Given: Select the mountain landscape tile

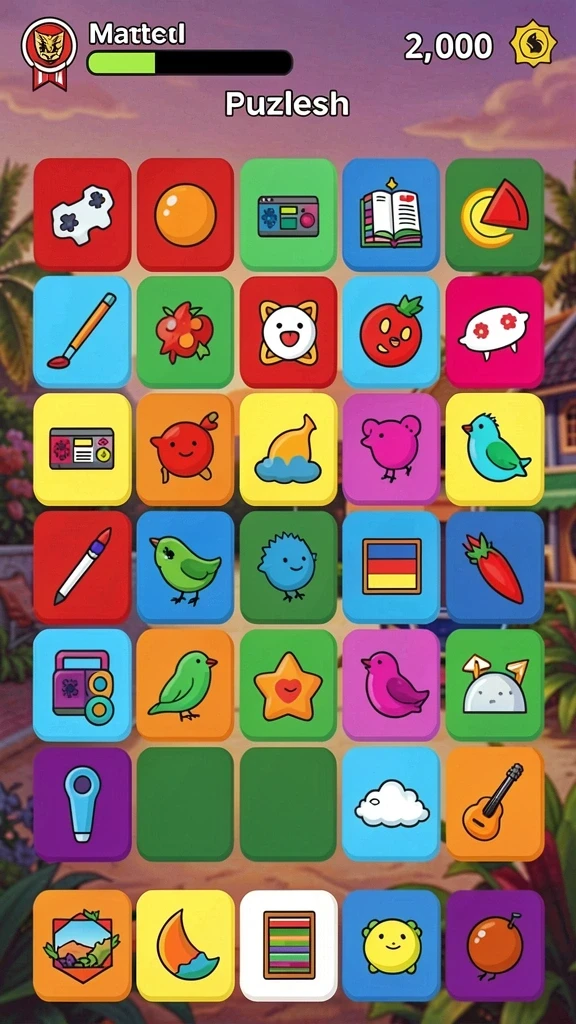Looking at the screenshot, I should (82, 946).
